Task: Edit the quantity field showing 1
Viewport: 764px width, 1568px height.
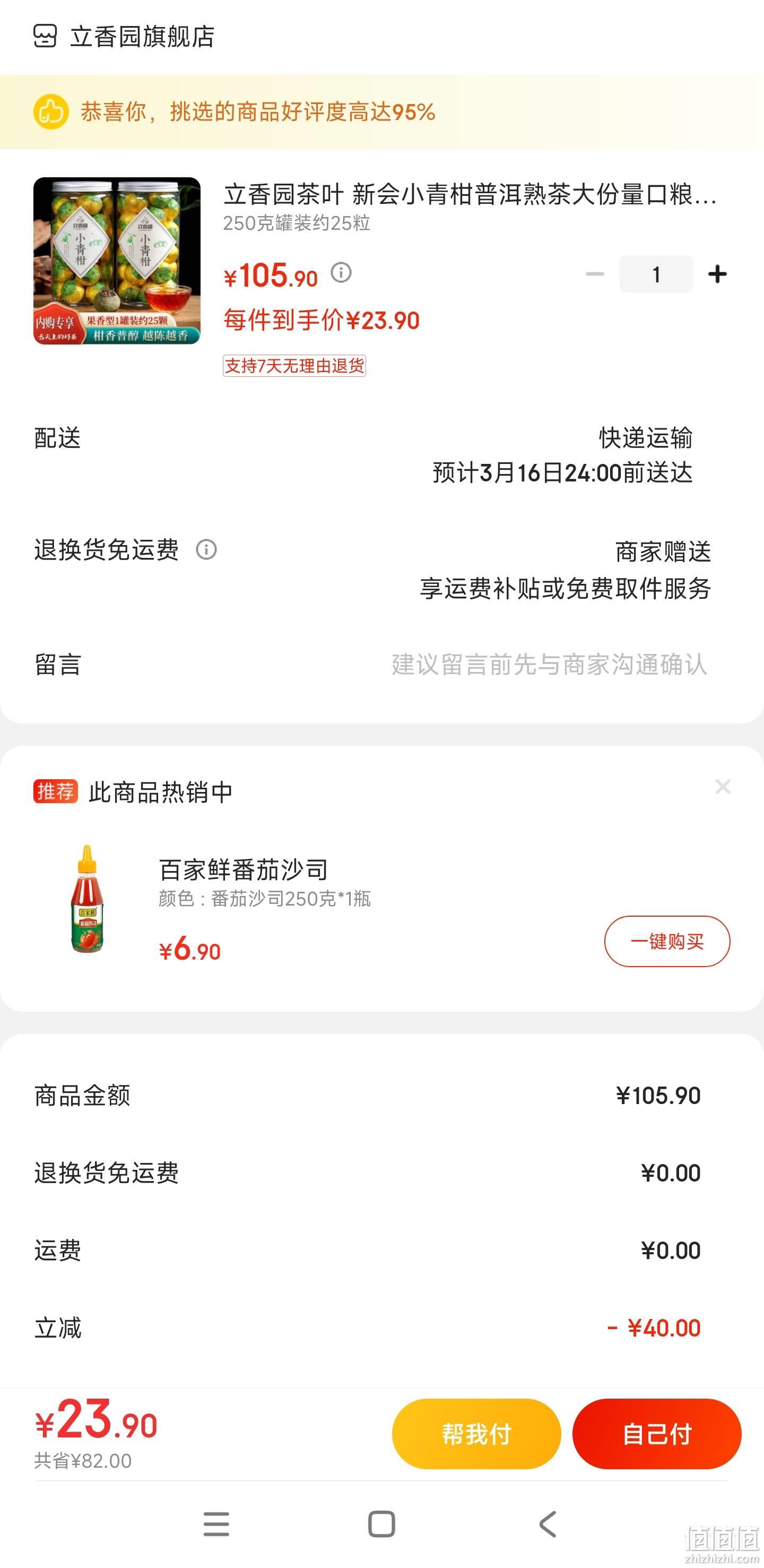Action: [656, 274]
